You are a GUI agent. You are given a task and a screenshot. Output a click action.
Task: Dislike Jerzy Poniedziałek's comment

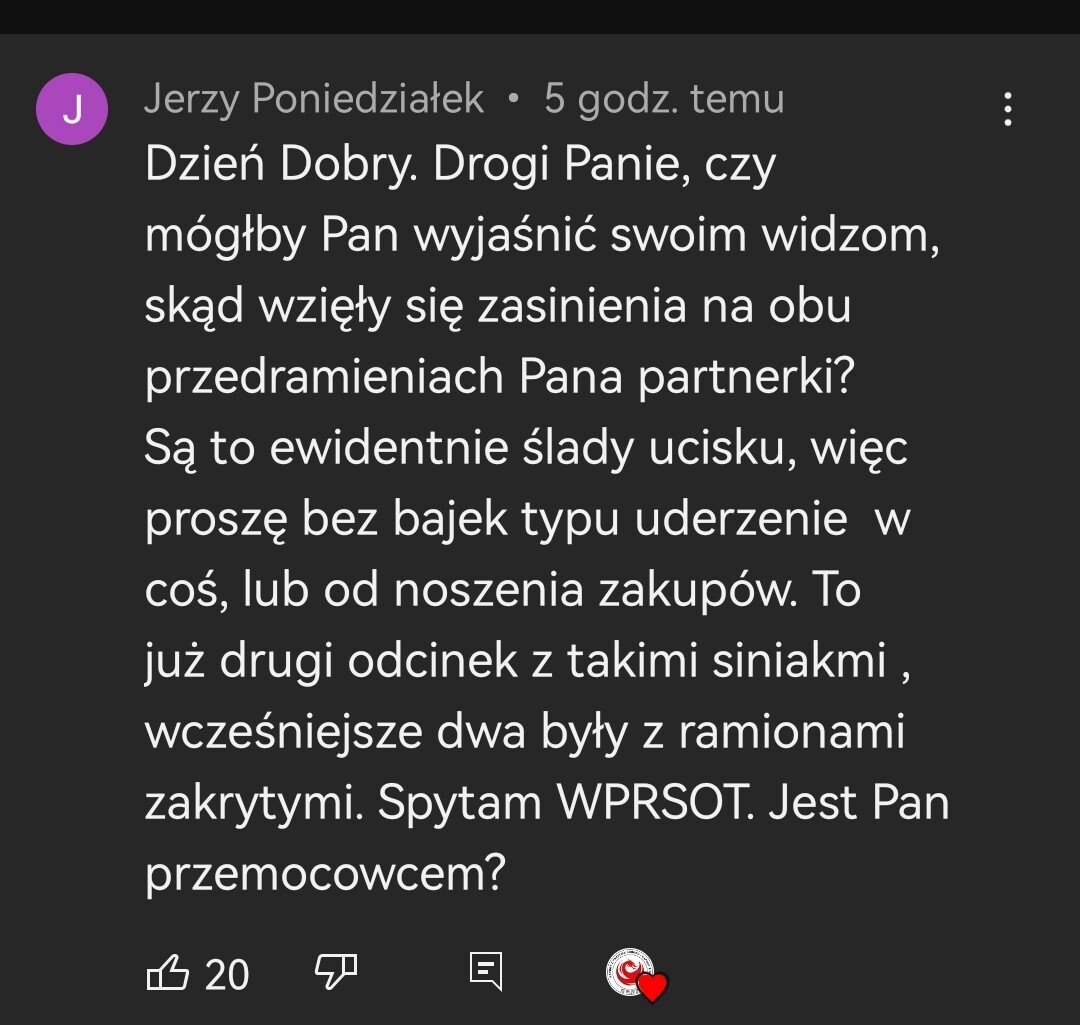click(336, 970)
